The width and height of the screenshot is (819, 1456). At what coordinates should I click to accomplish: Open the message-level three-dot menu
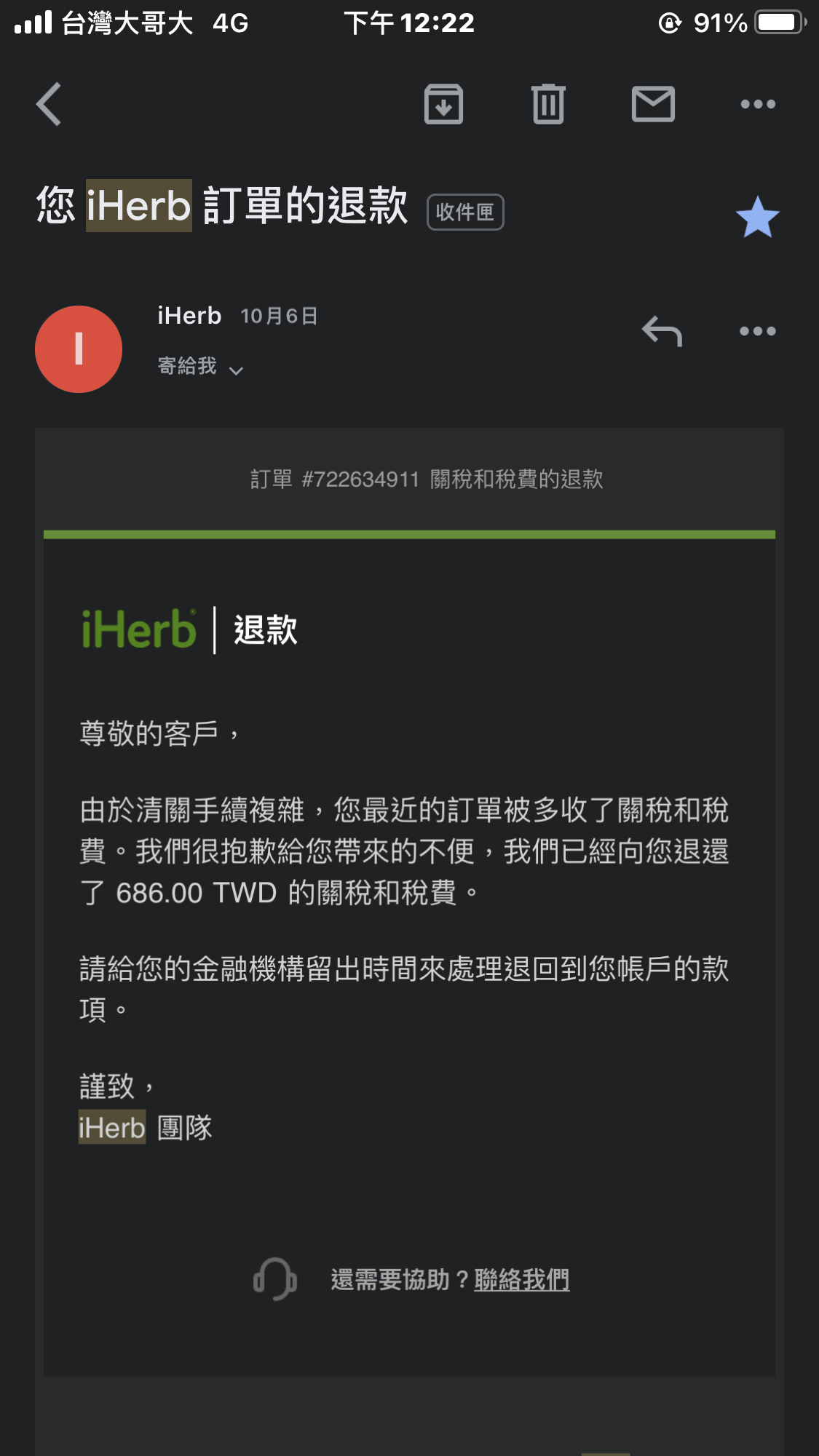coord(757,331)
